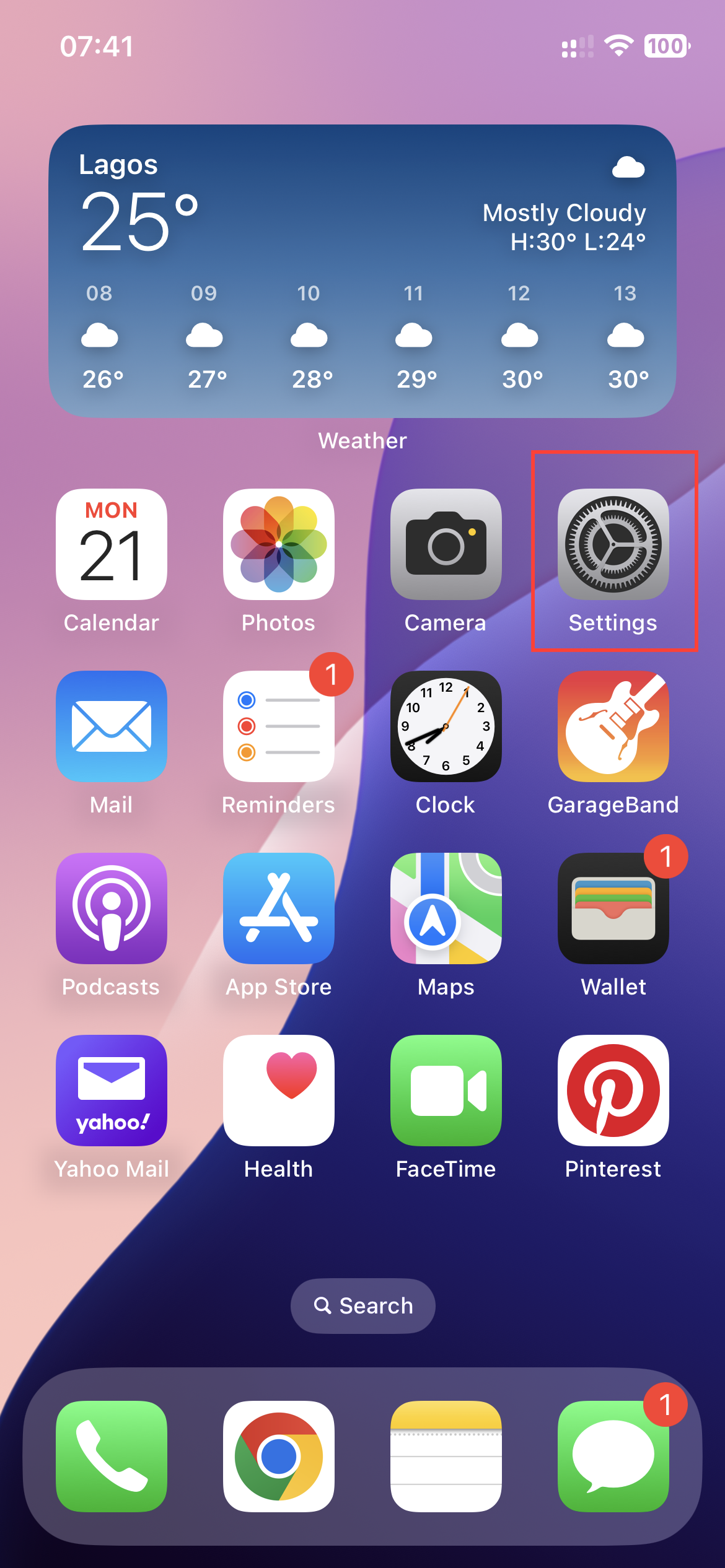The width and height of the screenshot is (725, 1568).
Task: Open the Photos app
Action: coord(279,544)
